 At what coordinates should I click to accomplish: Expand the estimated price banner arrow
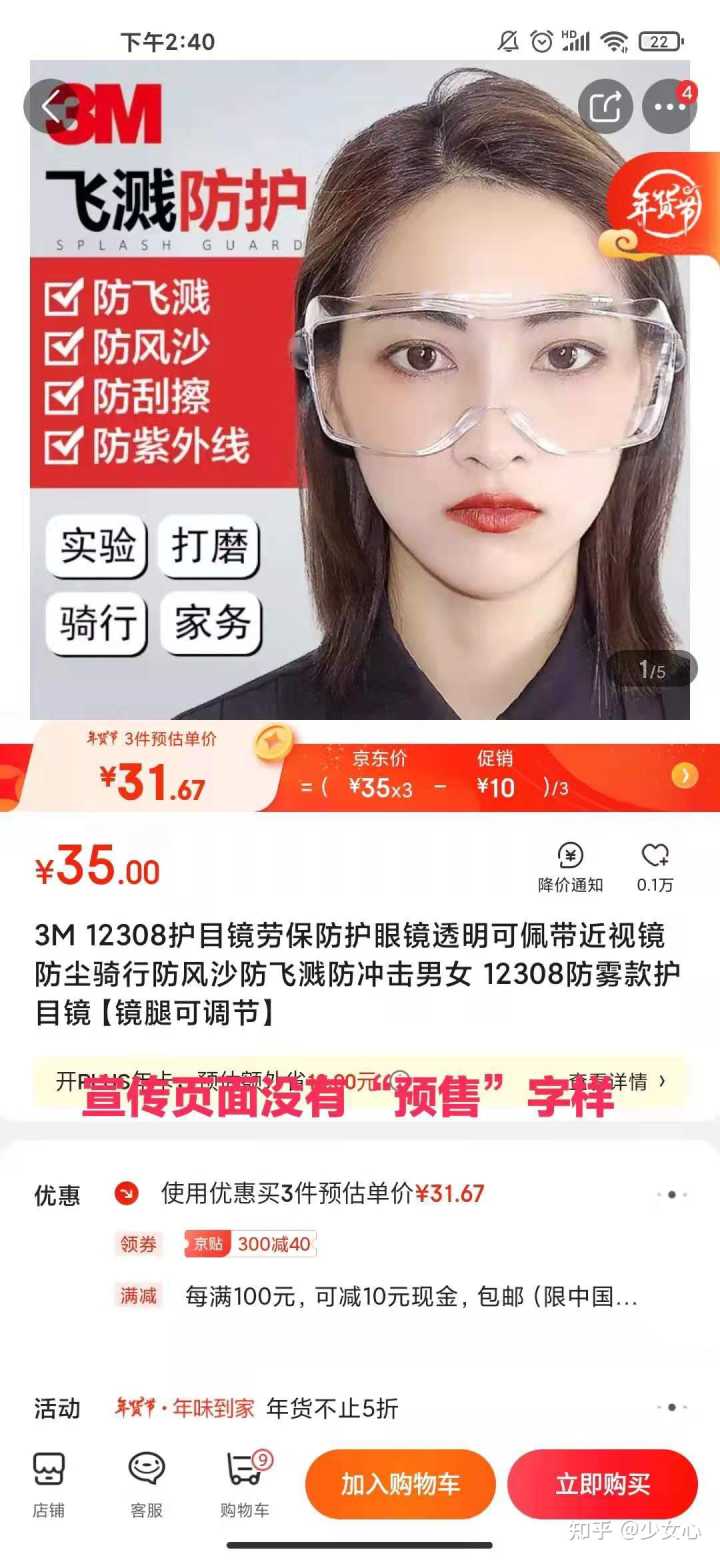(x=685, y=776)
